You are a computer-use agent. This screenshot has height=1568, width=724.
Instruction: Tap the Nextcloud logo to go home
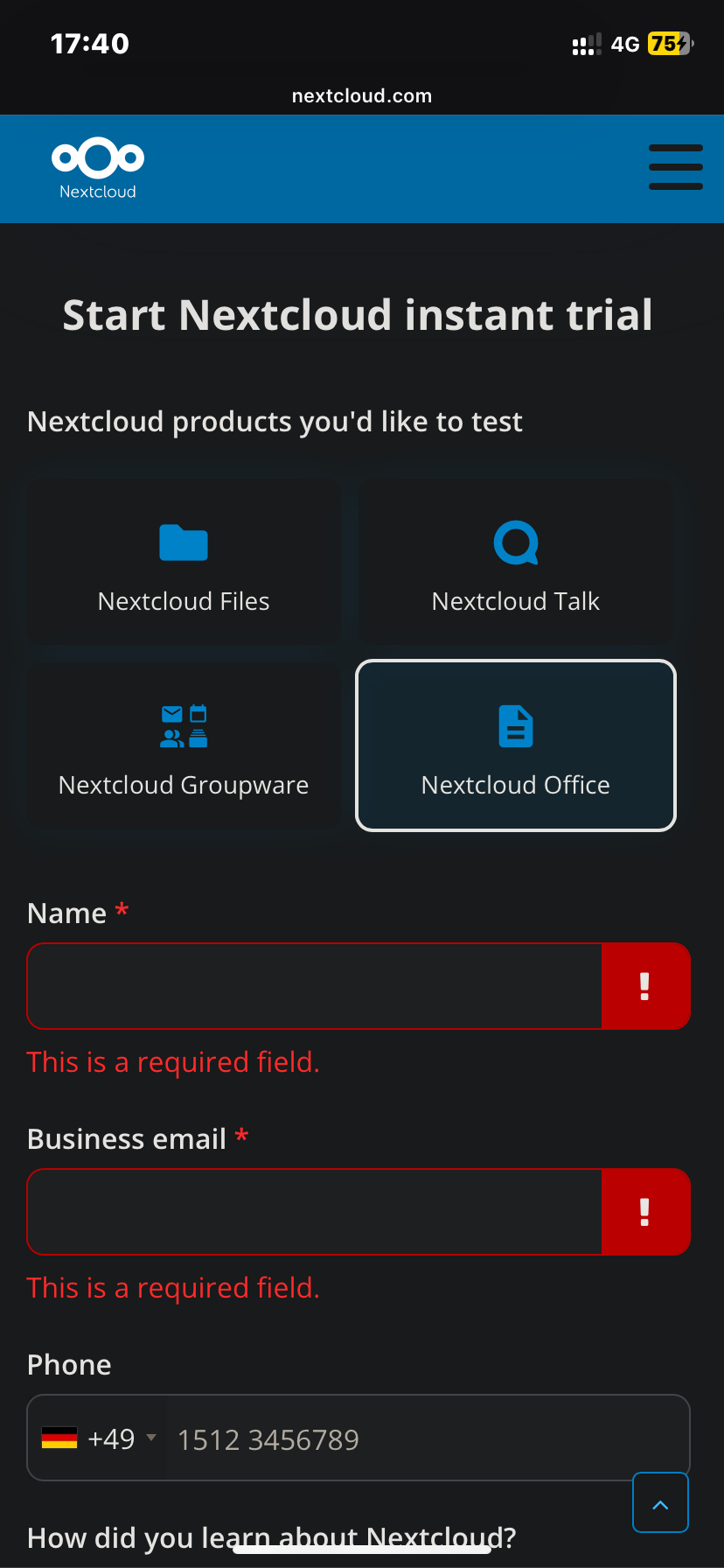[x=98, y=168]
